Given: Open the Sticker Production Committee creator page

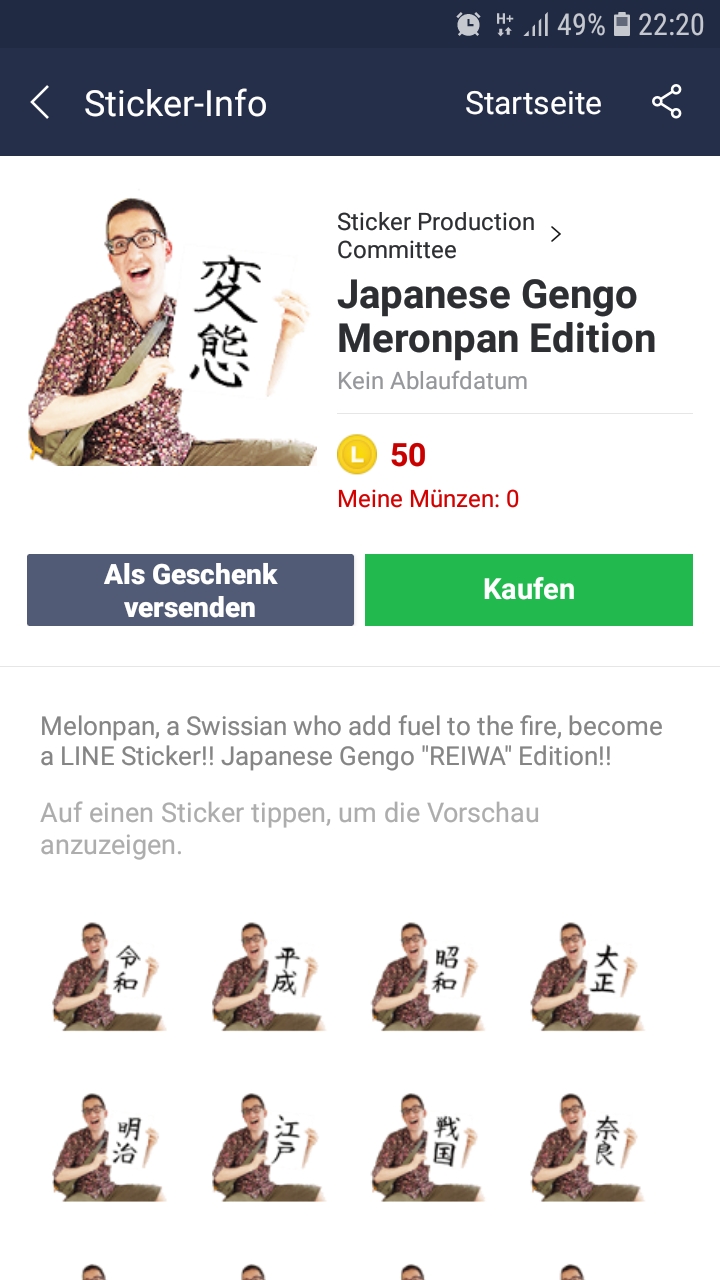Looking at the screenshot, I should (449, 235).
